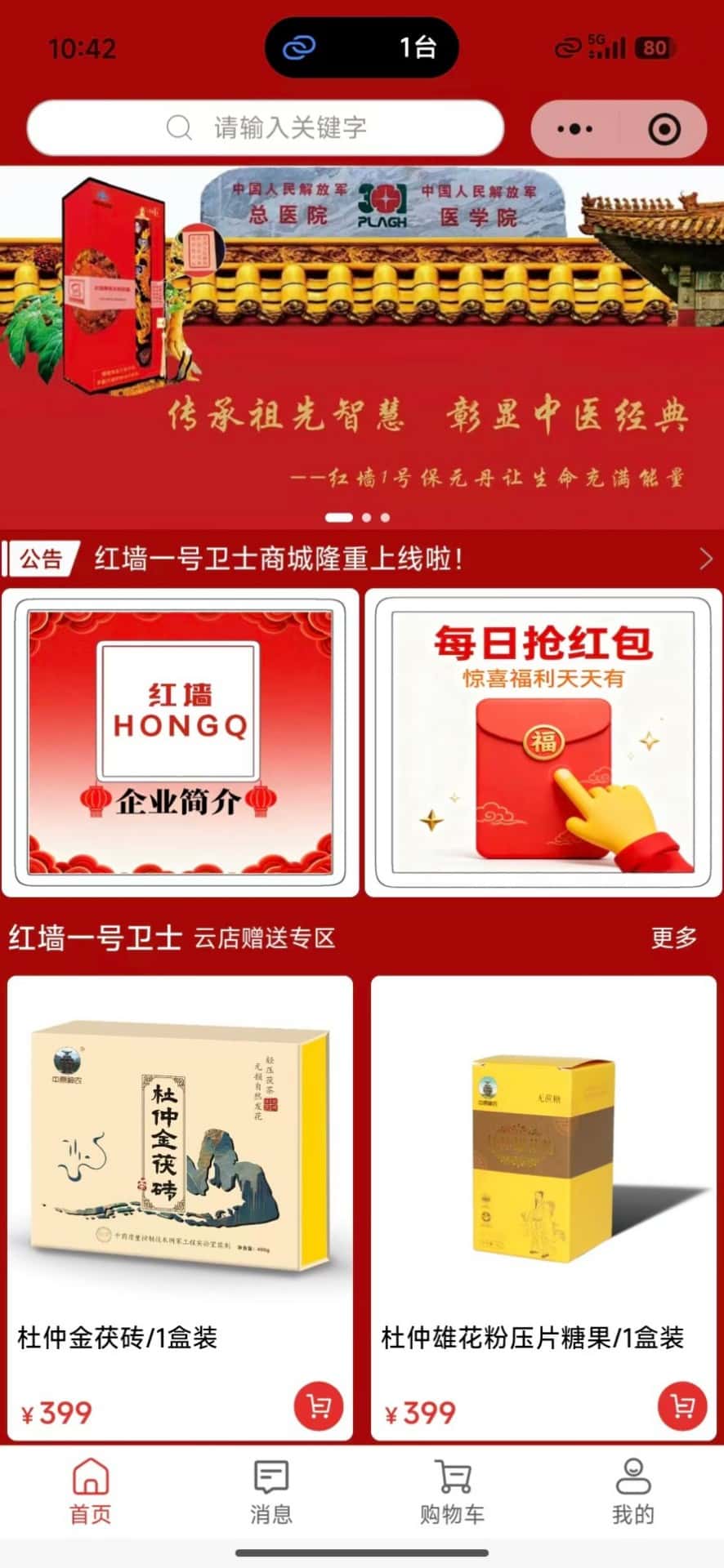Viewport: 724px width, 1568px height.
Task: Open the mini program more-options menu
Action: pos(574,129)
